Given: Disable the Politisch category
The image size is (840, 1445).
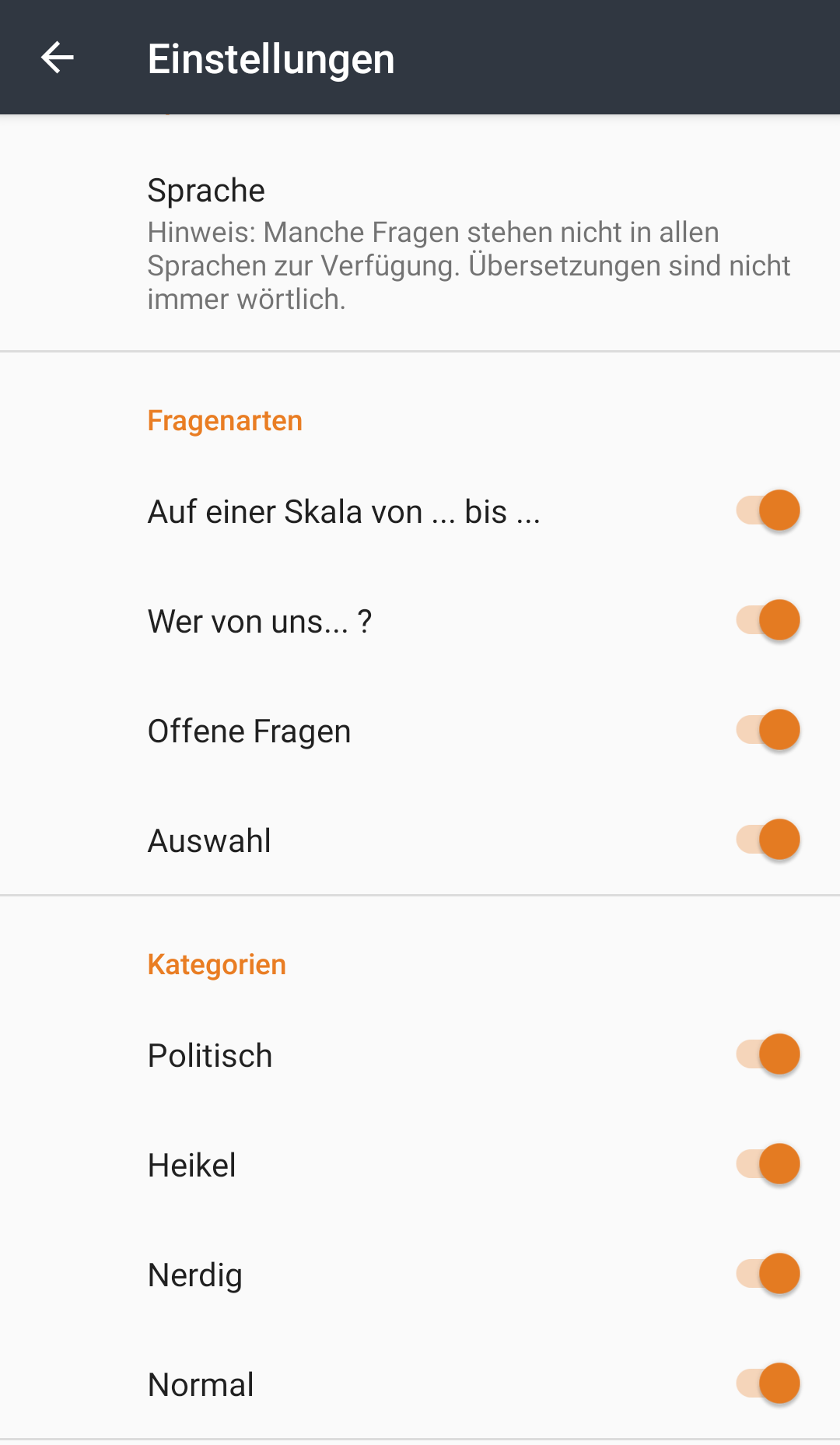Looking at the screenshot, I should click(768, 1055).
